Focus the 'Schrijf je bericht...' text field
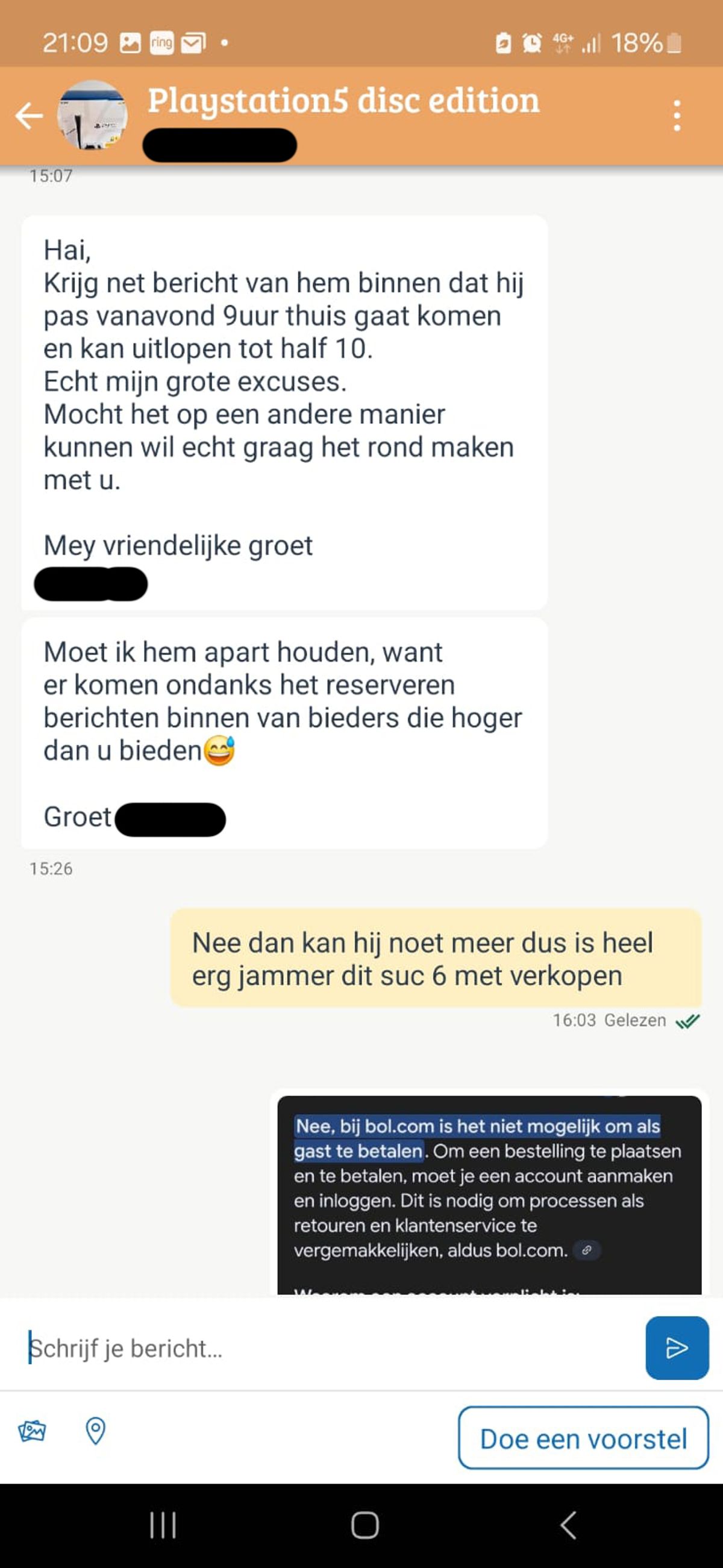This screenshot has height=1568, width=723. click(x=328, y=1349)
